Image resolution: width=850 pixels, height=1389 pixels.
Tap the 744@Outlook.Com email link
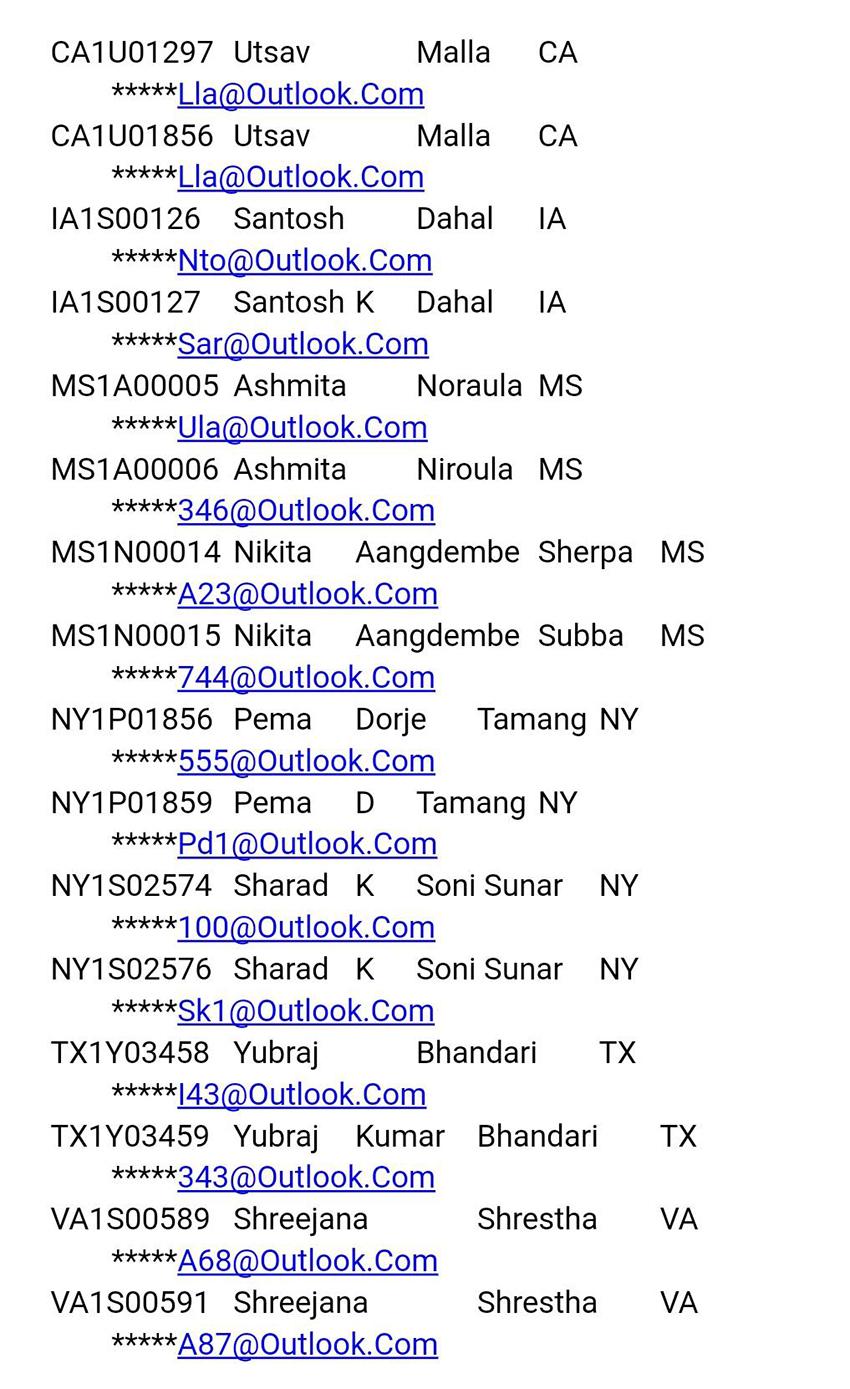[306, 678]
